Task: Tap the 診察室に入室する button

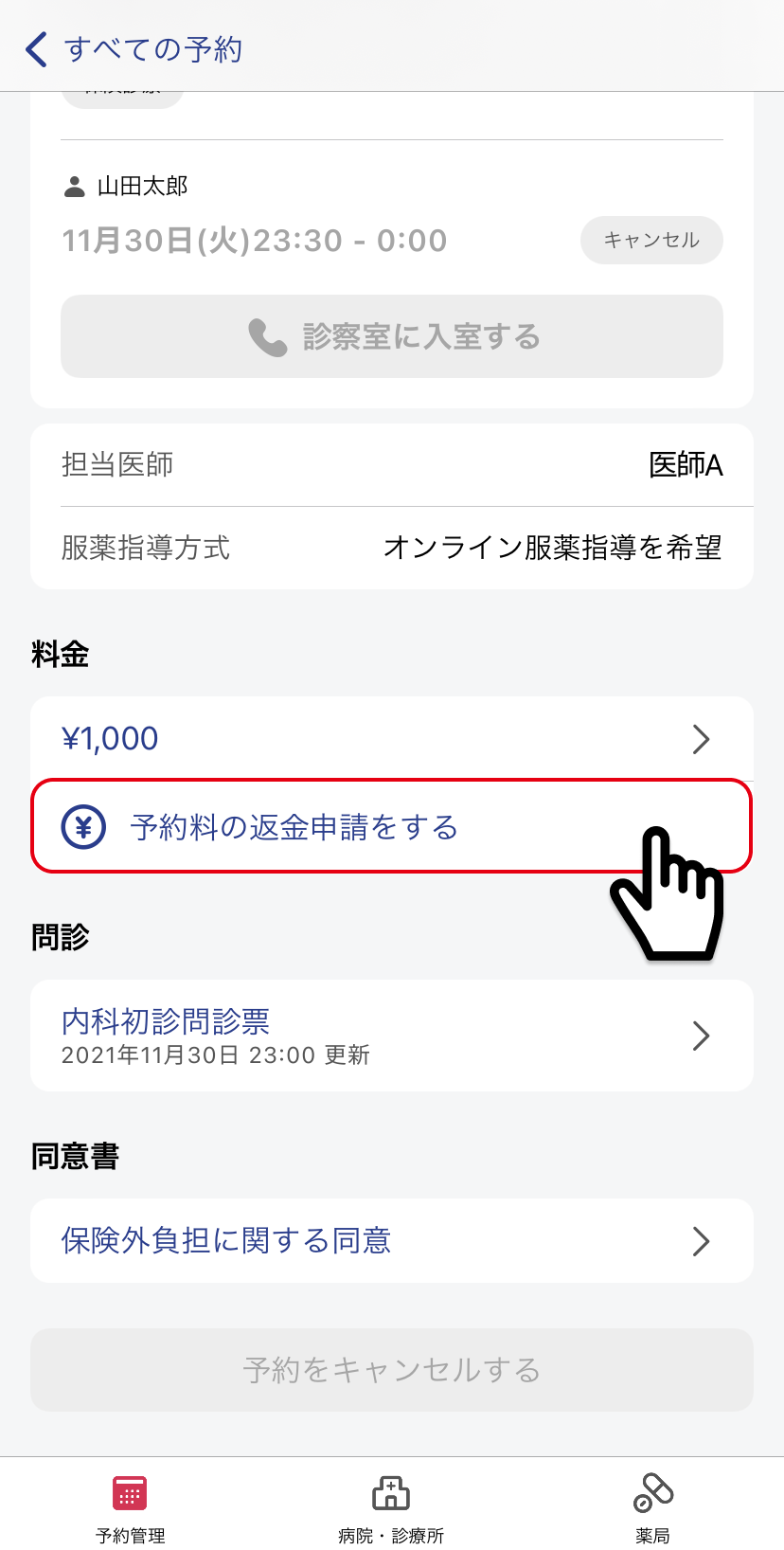Action: [392, 336]
